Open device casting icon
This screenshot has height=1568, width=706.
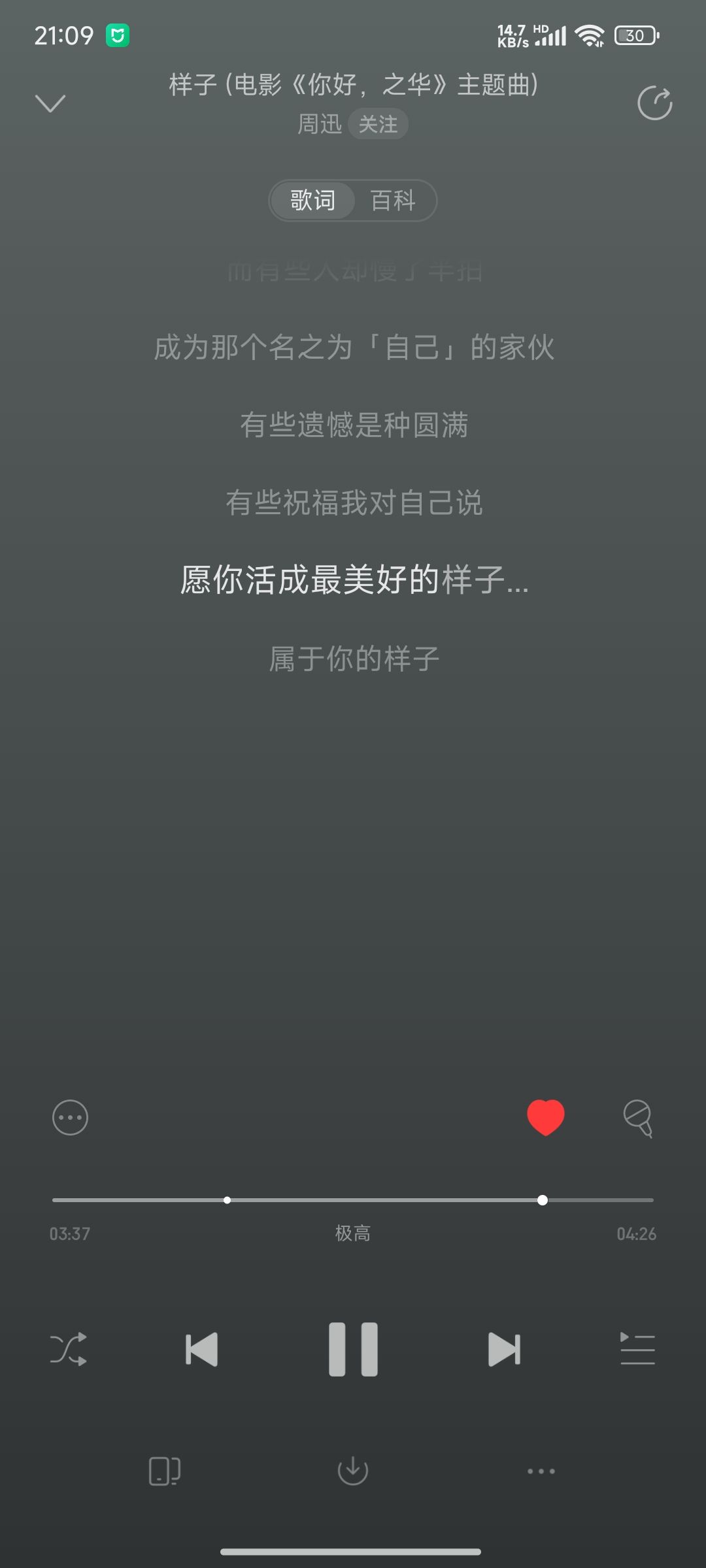pyautogui.click(x=165, y=1471)
